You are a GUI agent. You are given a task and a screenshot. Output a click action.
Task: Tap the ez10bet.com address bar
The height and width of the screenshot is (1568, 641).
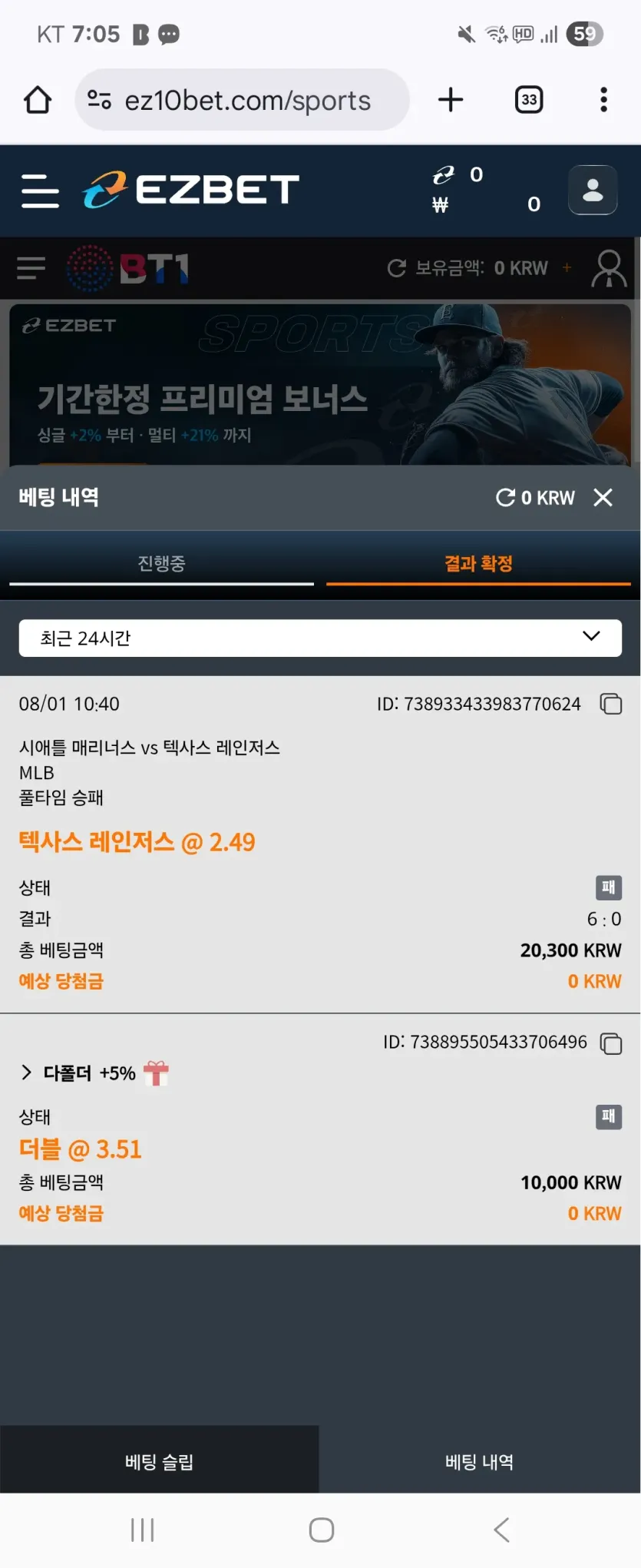[242, 100]
